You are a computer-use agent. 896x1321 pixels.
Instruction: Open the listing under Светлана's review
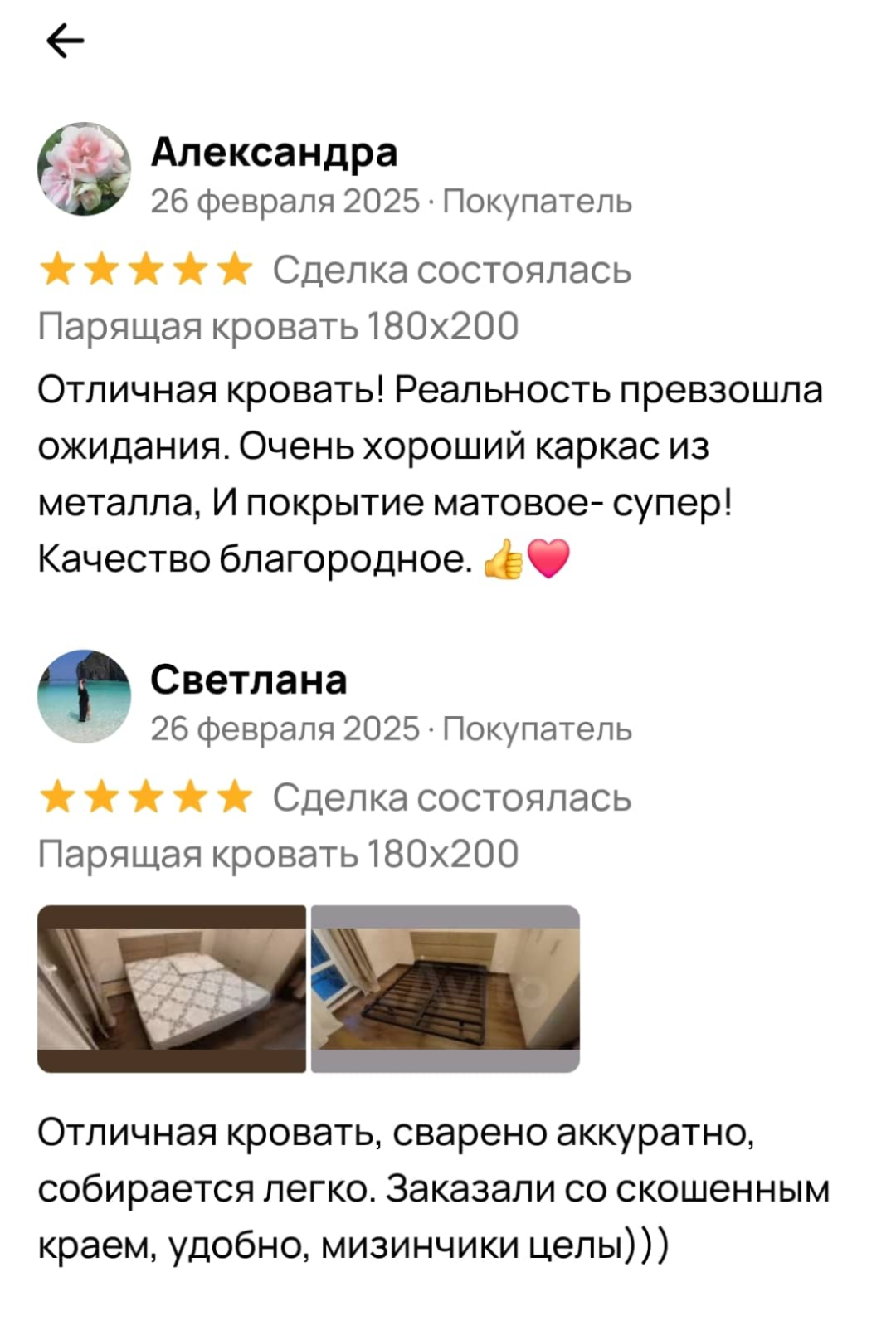278,854
